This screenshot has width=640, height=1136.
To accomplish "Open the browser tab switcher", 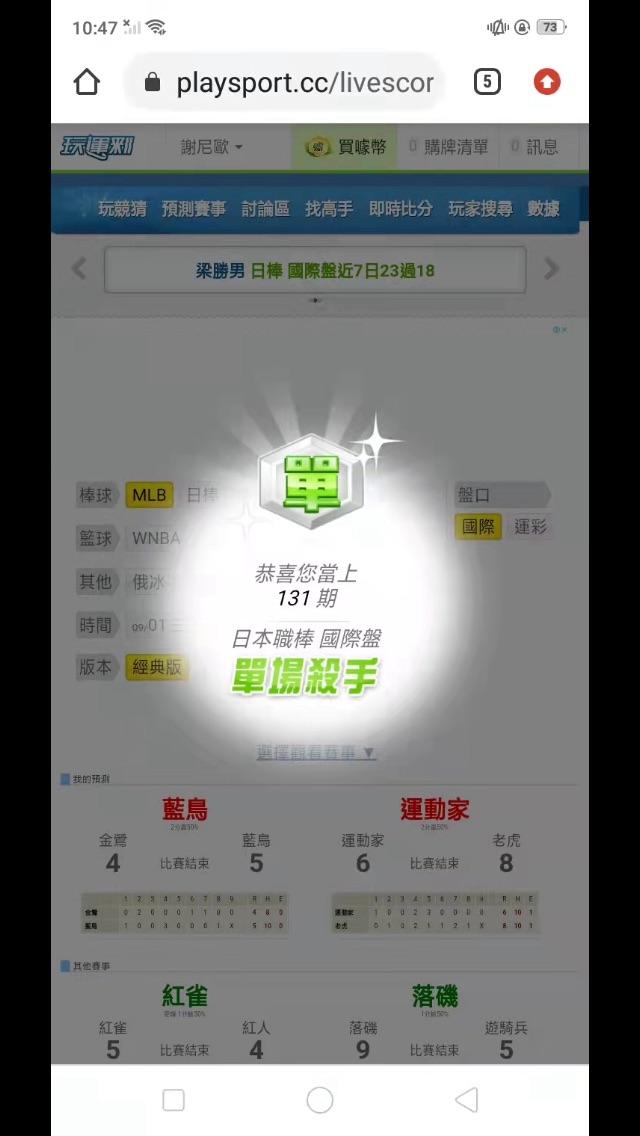I will pos(487,82).
